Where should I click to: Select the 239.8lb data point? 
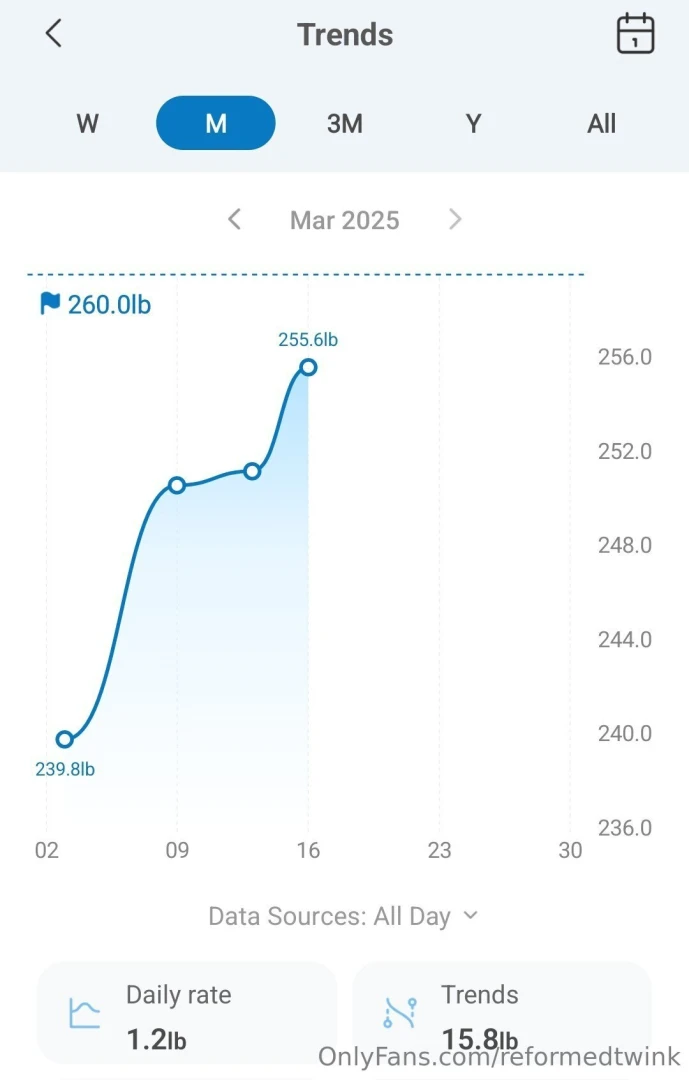coord(65,740)
